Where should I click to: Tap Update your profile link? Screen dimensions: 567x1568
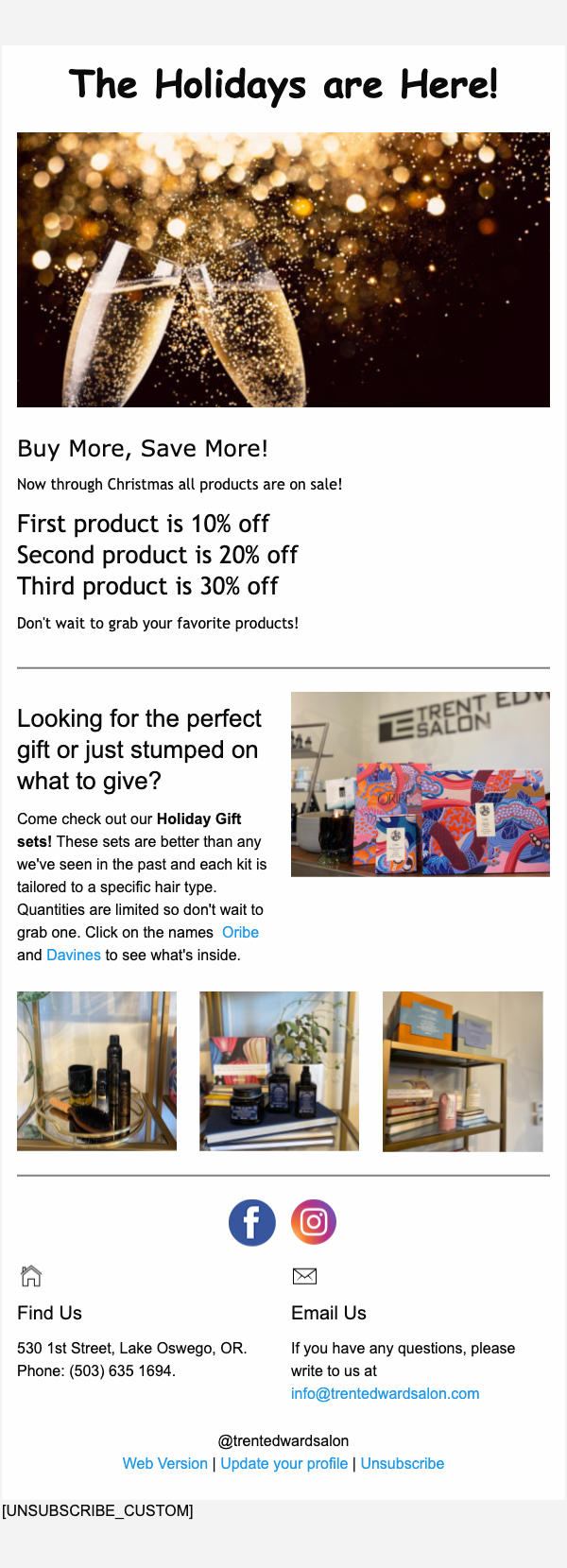283,1463
